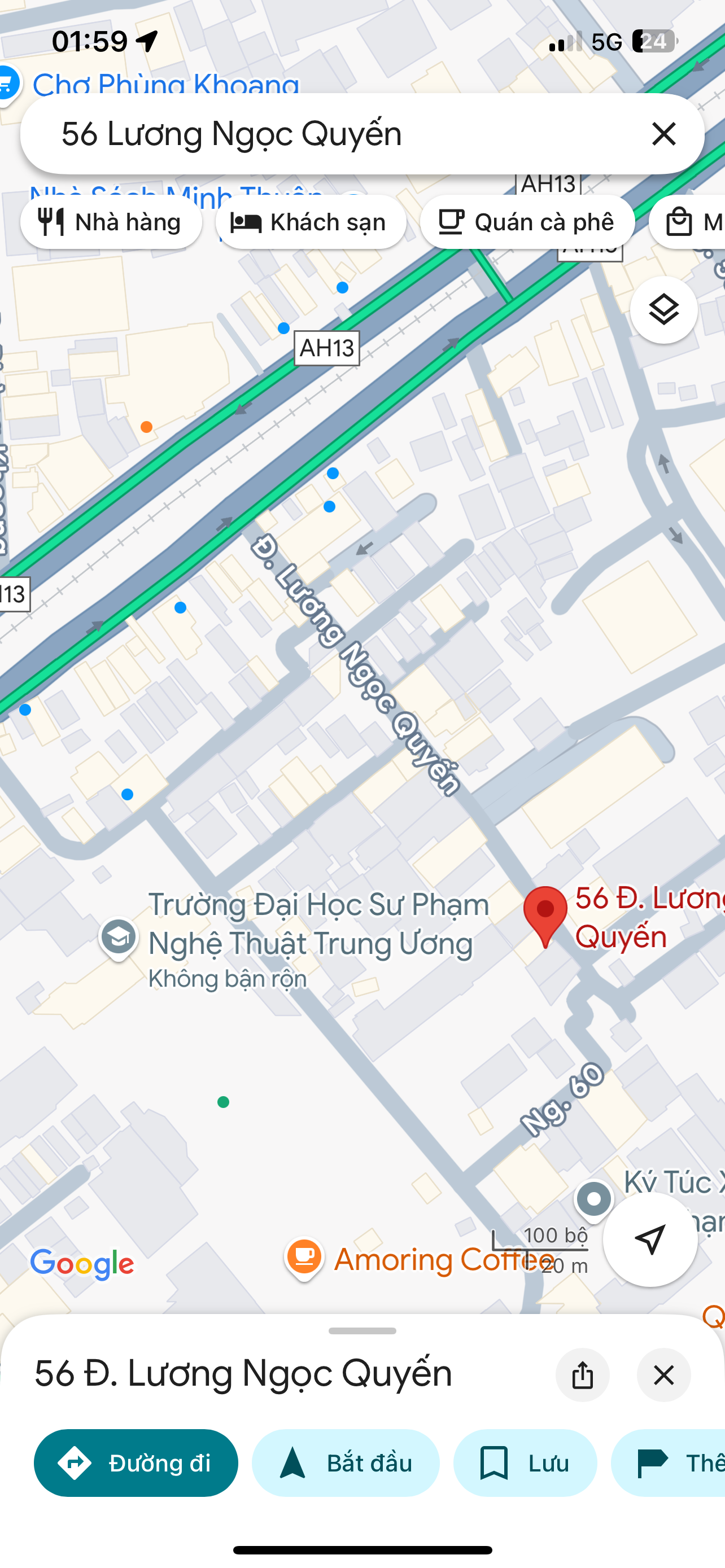Open Amoring Coffee place marker
This screenshot has height=1568, width=725.
pyautogui.click(x=304, y=1257)
